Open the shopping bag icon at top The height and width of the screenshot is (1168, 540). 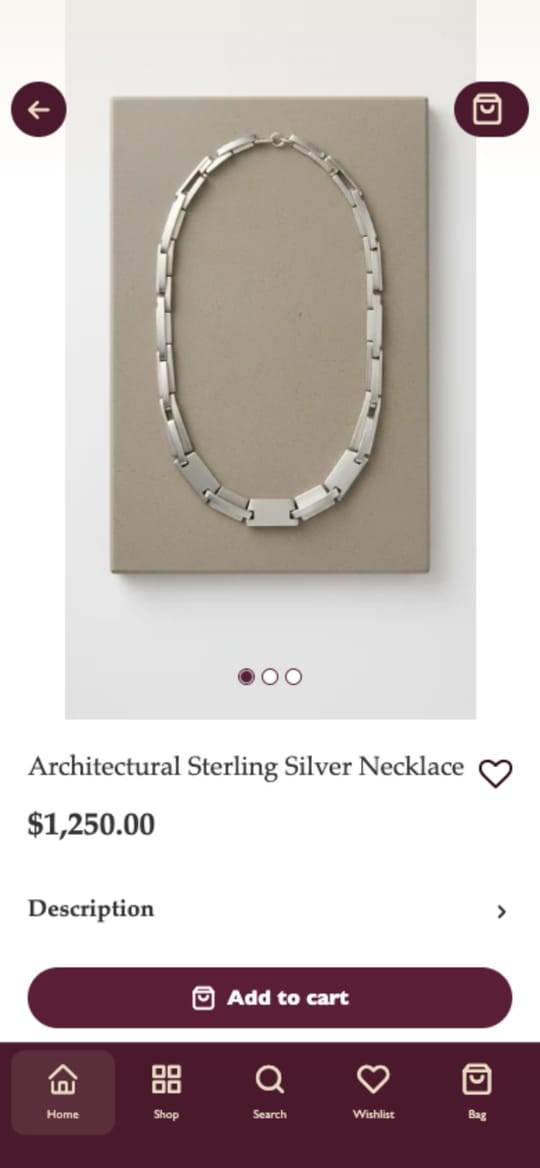491,110
